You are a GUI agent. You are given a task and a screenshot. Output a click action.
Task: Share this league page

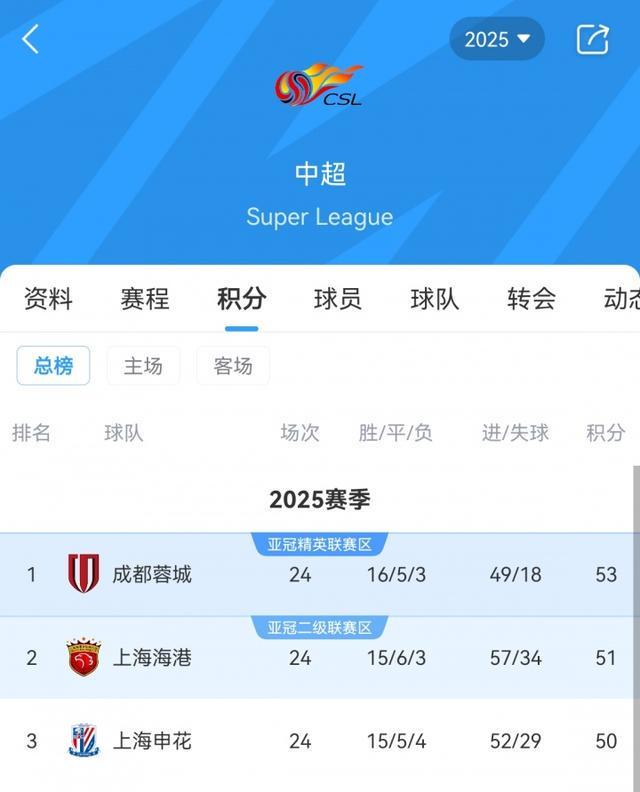click(x=592, y=40)
